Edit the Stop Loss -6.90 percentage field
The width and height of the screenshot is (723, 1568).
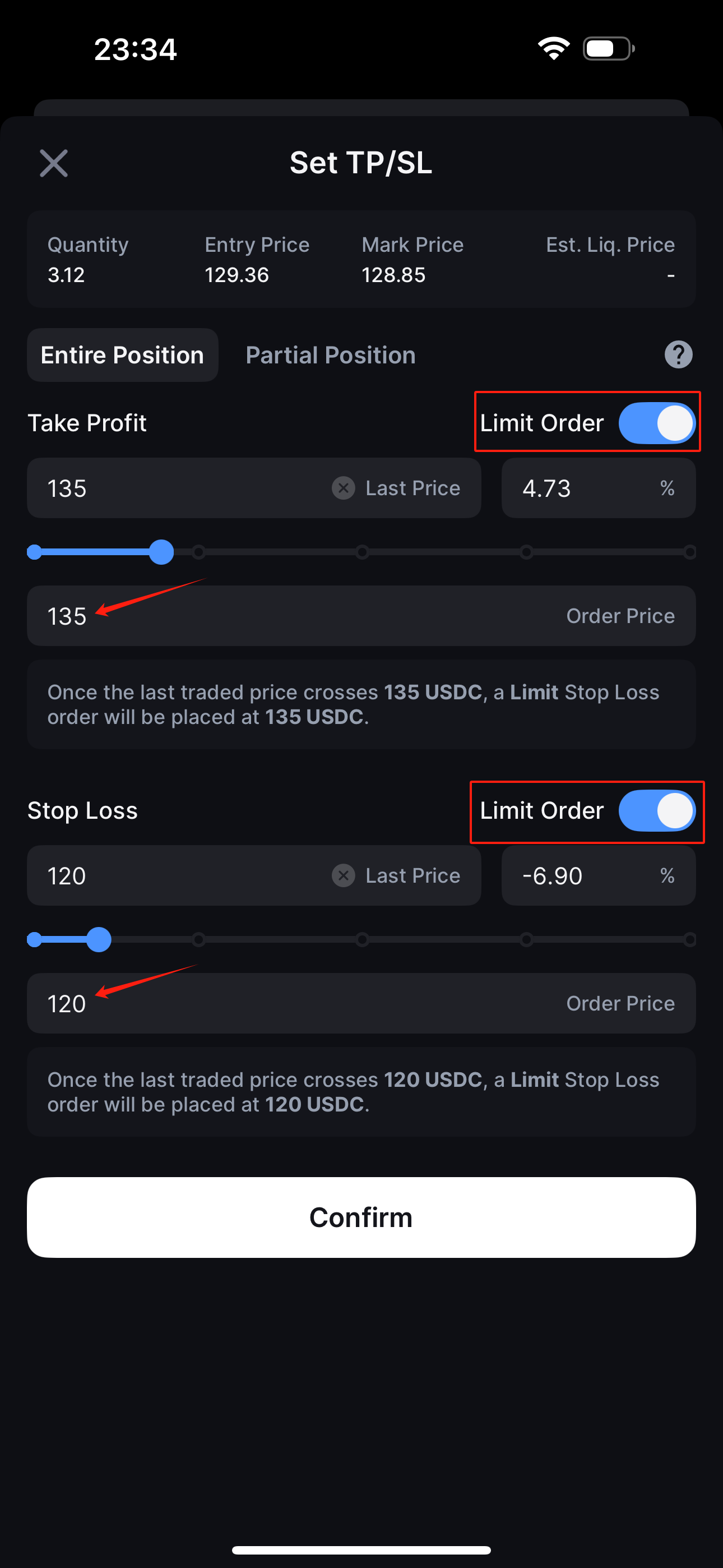click(598, 876)
